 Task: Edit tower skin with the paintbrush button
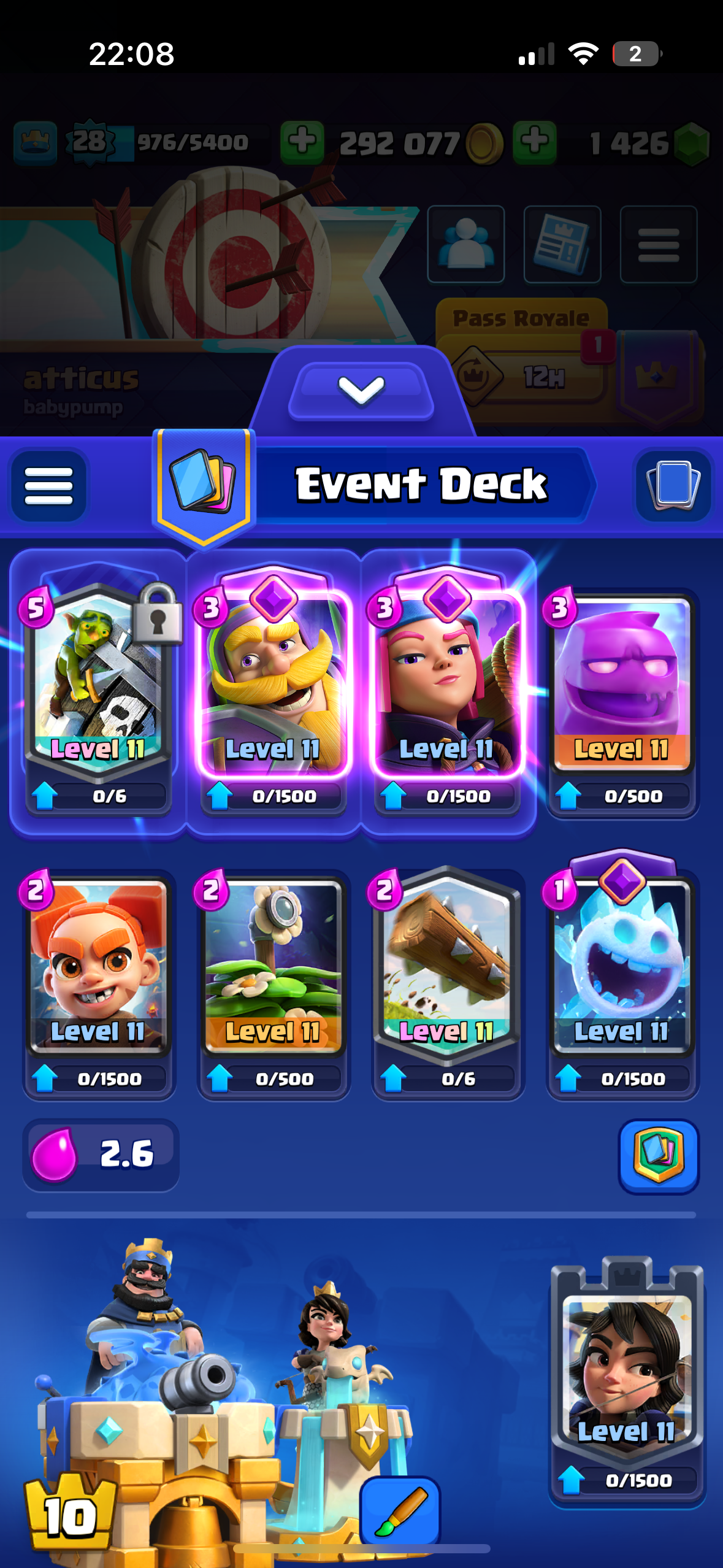(x=400, y=1511)
